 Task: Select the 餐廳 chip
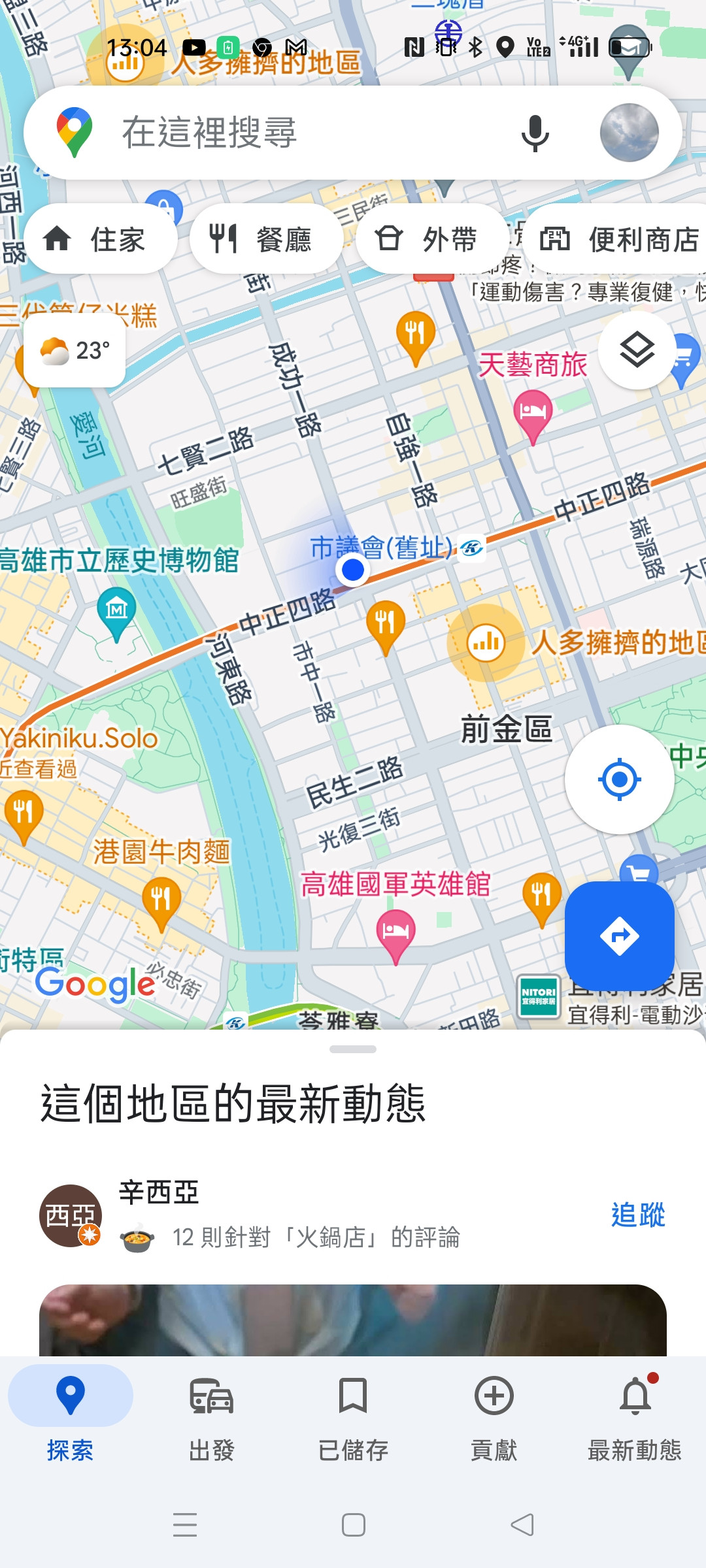[266, 239]
